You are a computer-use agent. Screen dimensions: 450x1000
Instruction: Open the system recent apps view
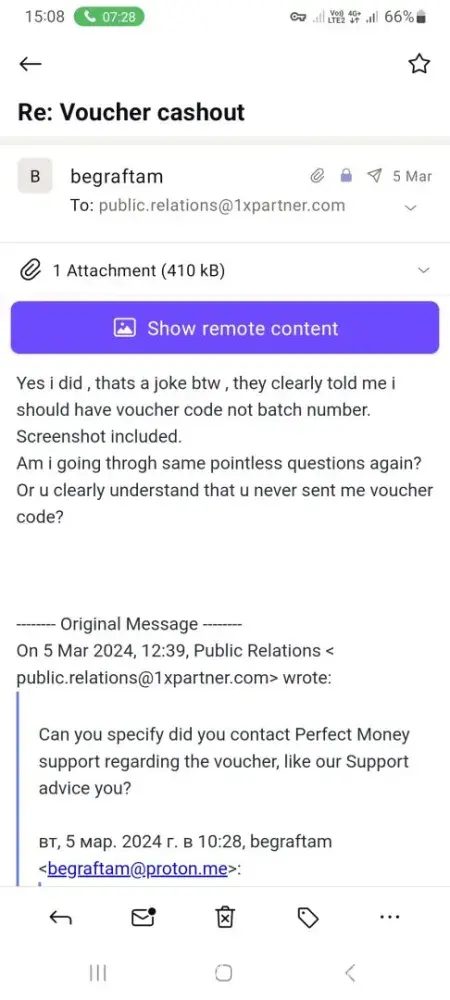tap(98, 973)
